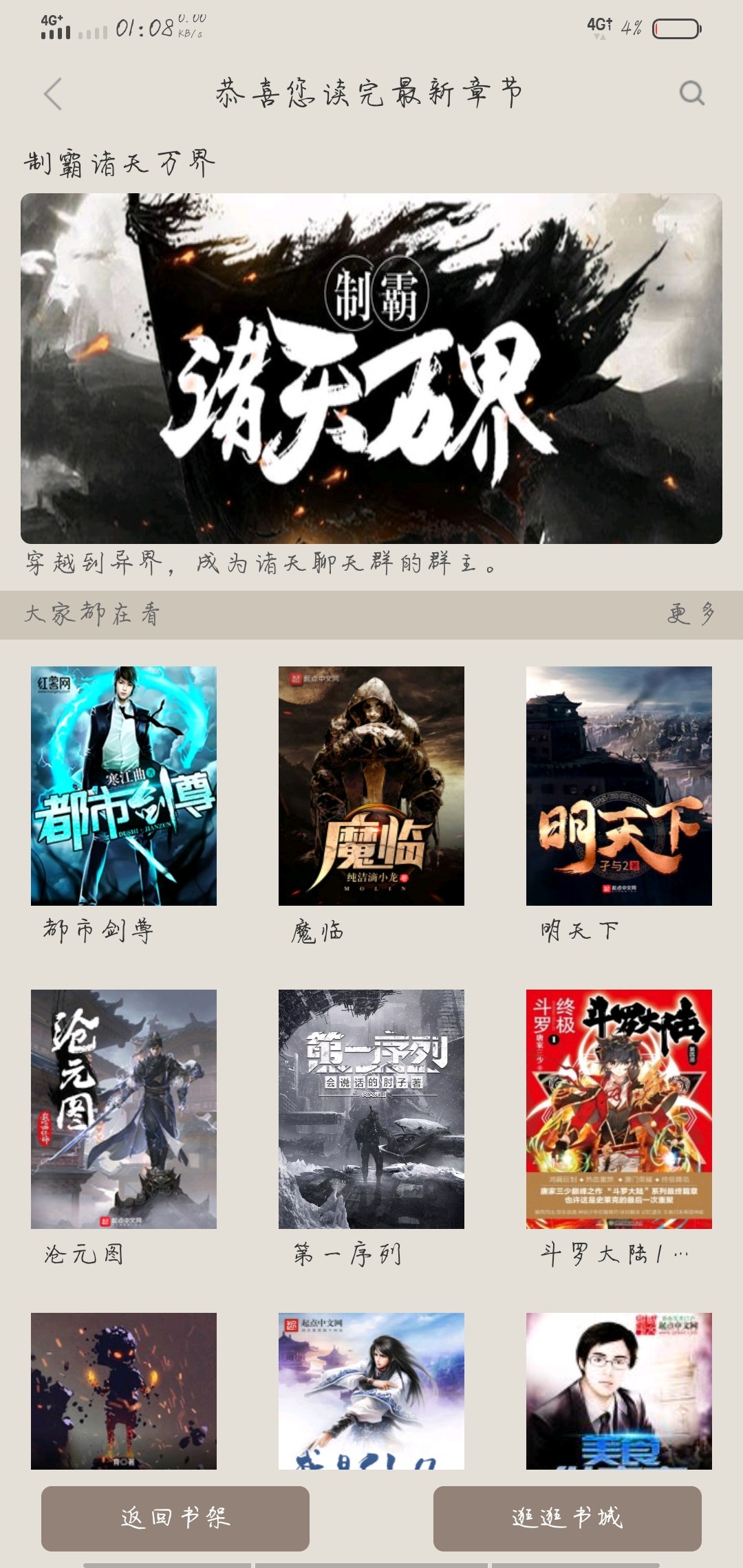The width and height of the screenshot is (743, 1568).
Task: Open the 制霸诸天万界 banner
Action: tap(371, 369)
